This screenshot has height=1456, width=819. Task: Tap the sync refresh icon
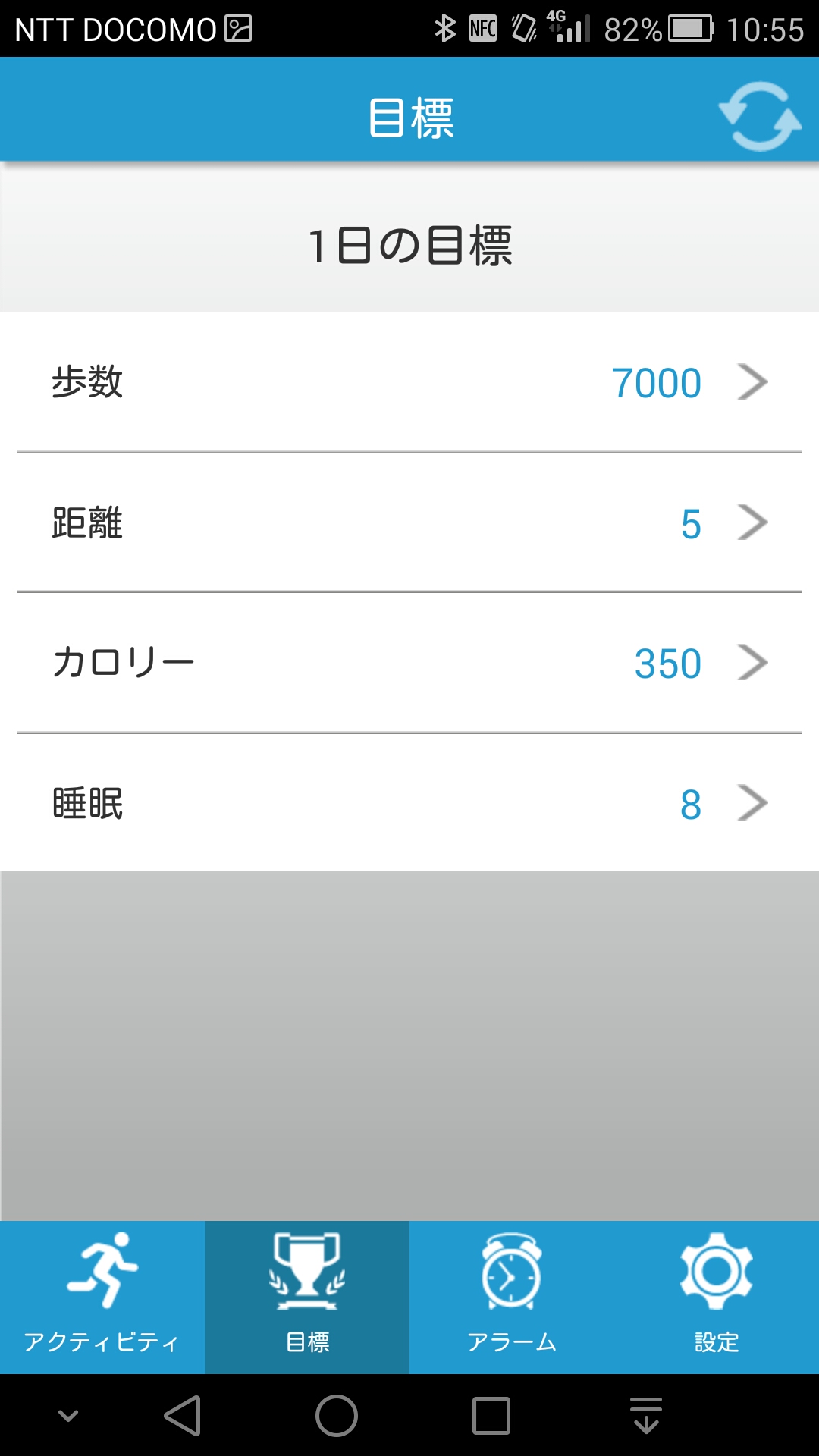760,116
